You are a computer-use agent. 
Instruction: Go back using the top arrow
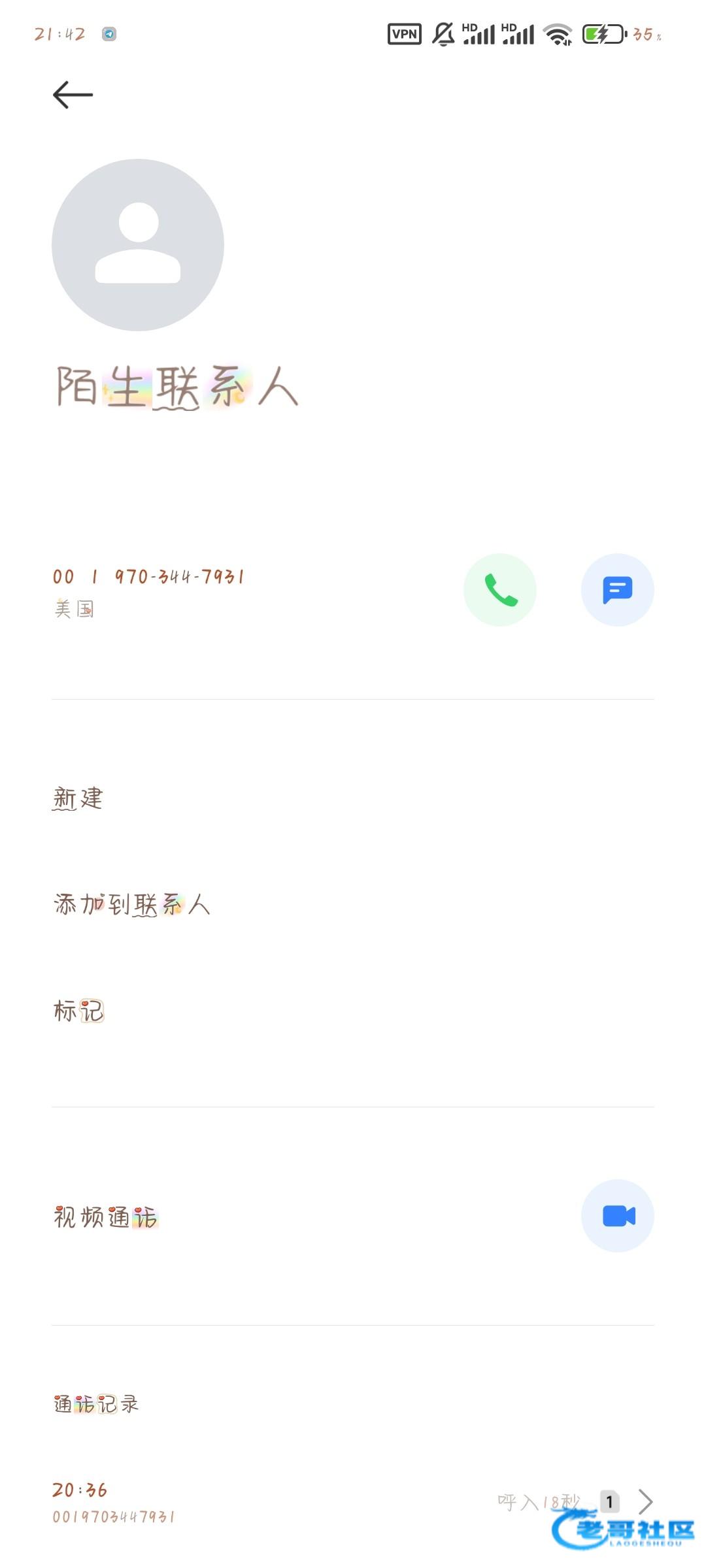point(73,95)
